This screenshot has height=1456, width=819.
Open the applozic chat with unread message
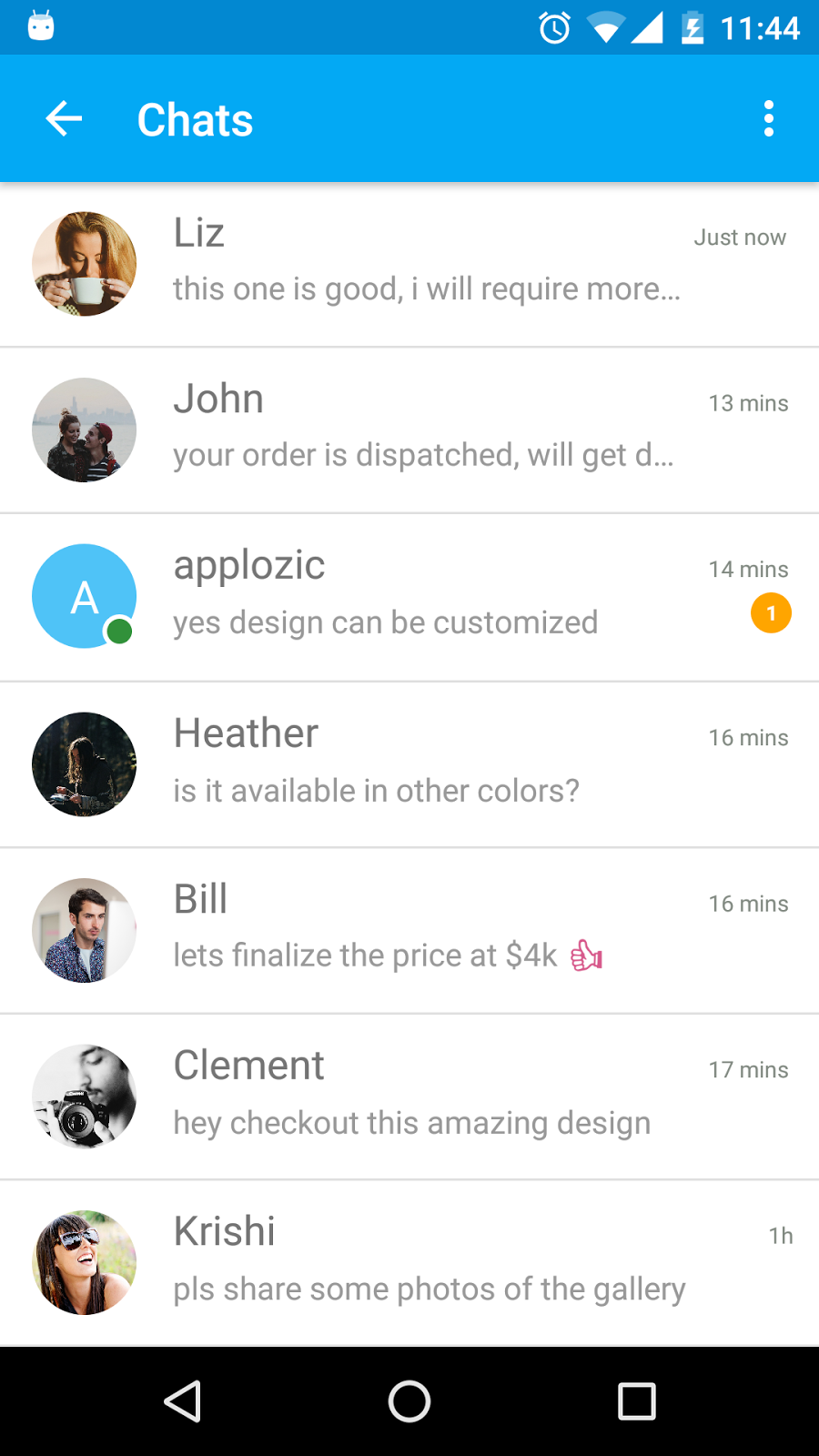(x=409, y=596)
